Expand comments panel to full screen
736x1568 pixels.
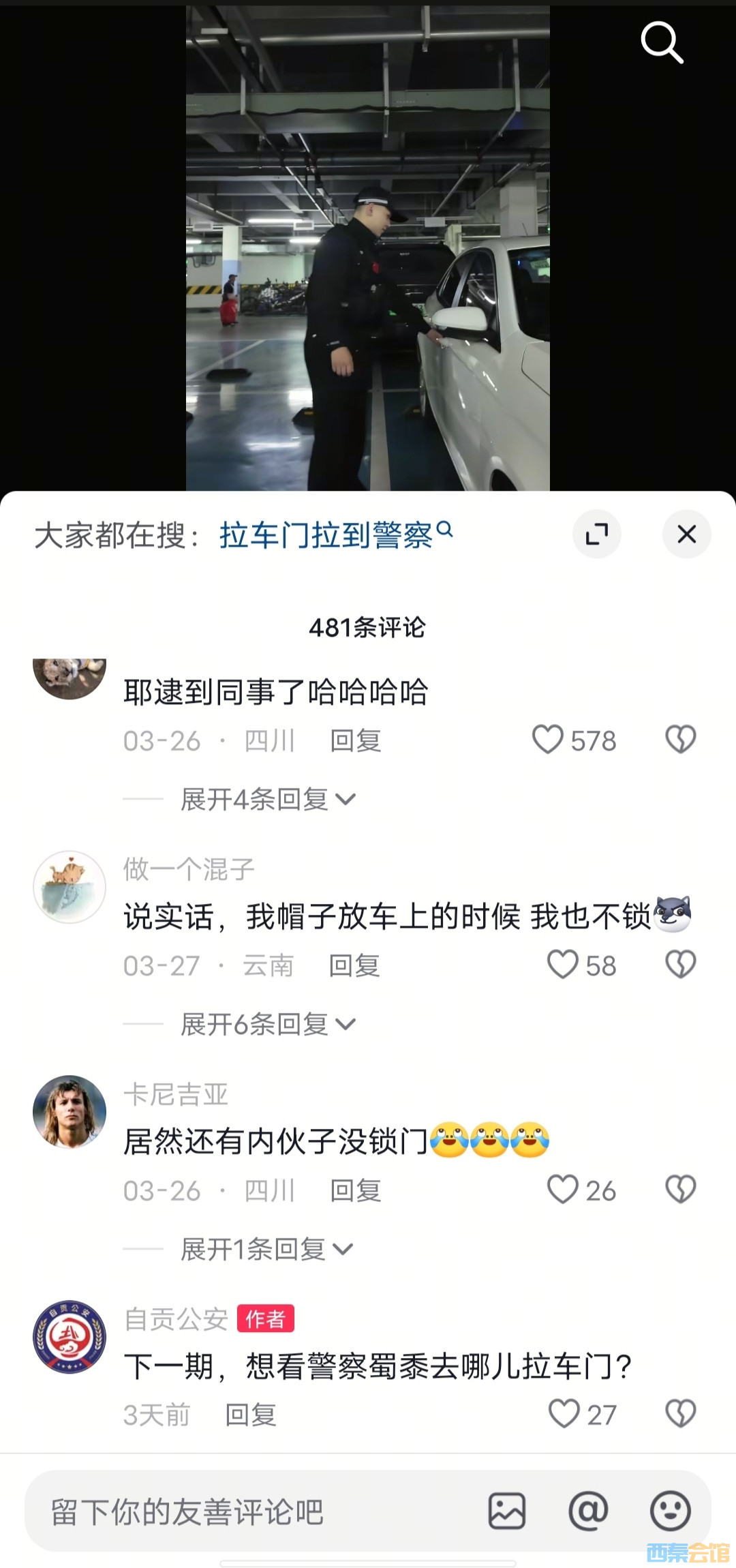pos(597,534)
